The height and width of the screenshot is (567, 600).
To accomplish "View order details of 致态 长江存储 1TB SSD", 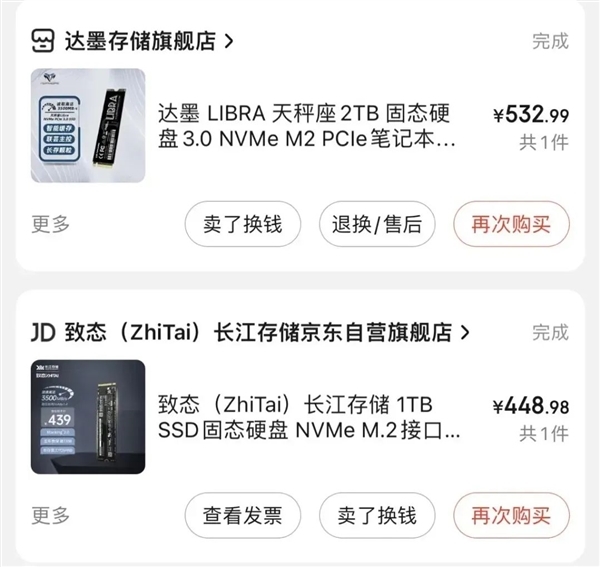I will [308, 418].
